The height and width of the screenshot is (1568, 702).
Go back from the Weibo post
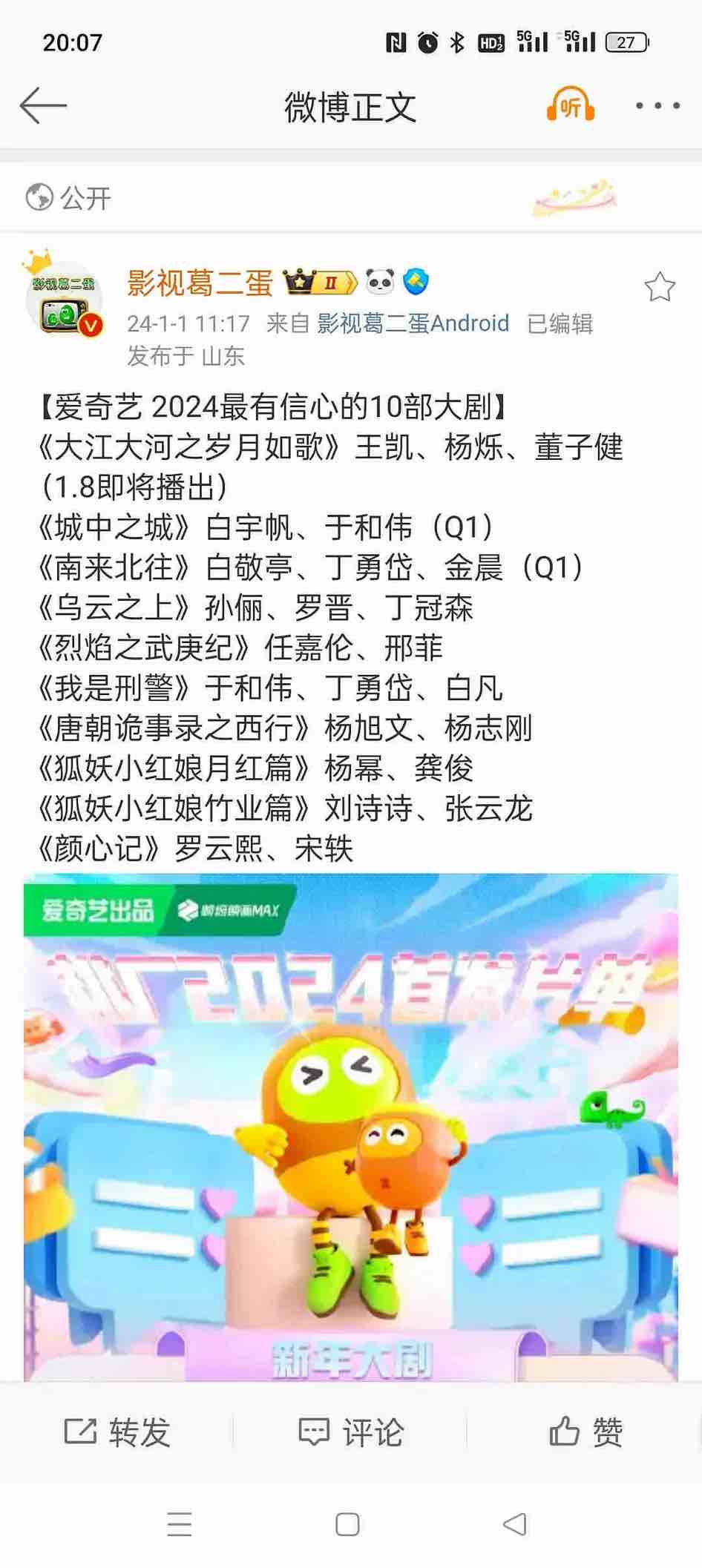(43, 106)
